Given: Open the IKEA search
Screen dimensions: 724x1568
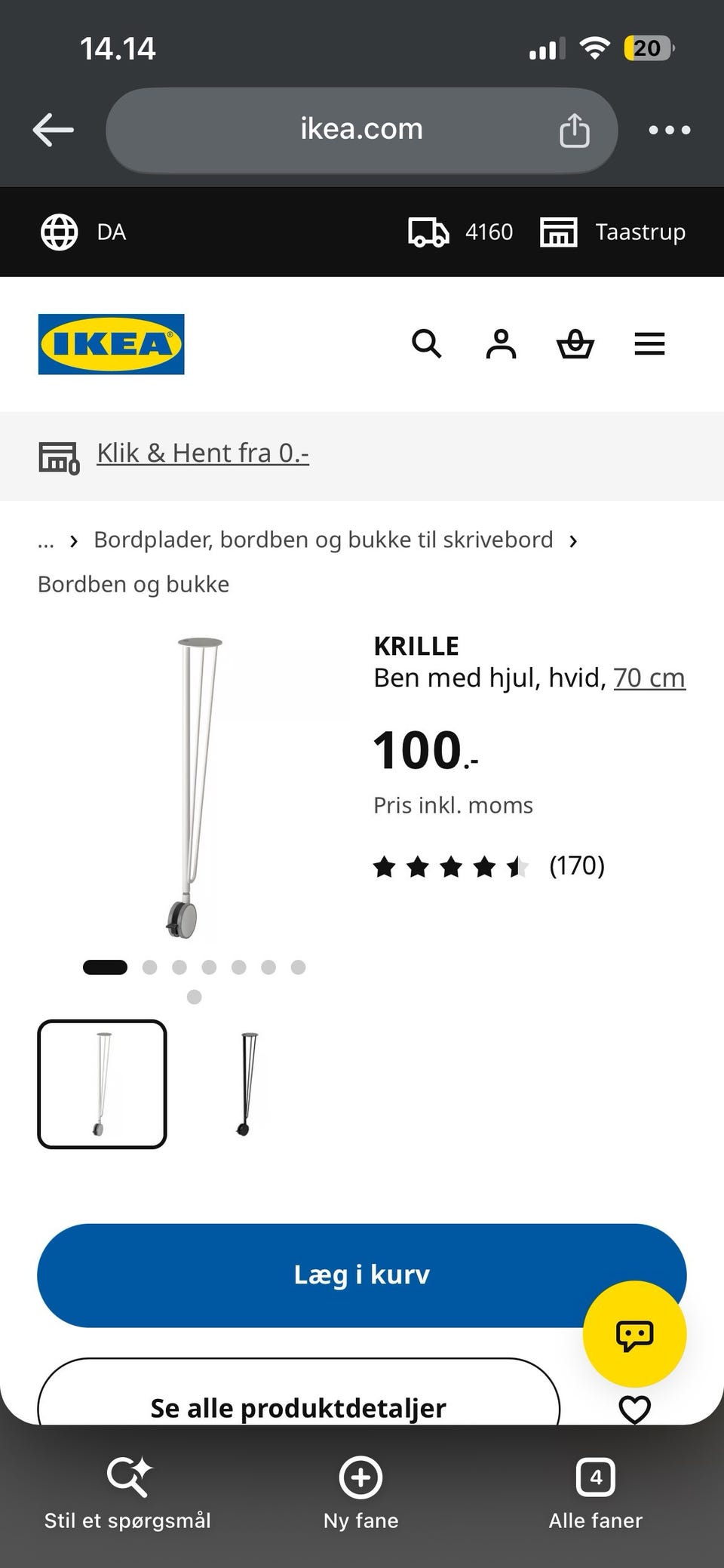Looking at the screenshot, I should click(427, 344).
